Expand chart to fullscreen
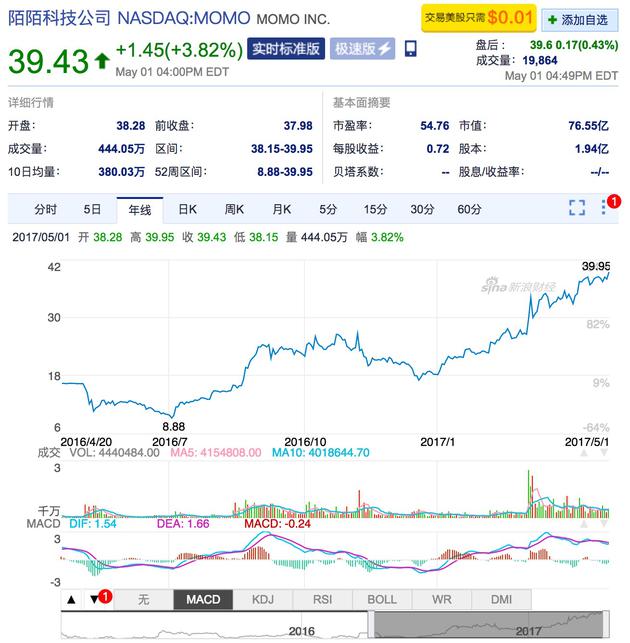630x643 pixels. coord(576,208)
